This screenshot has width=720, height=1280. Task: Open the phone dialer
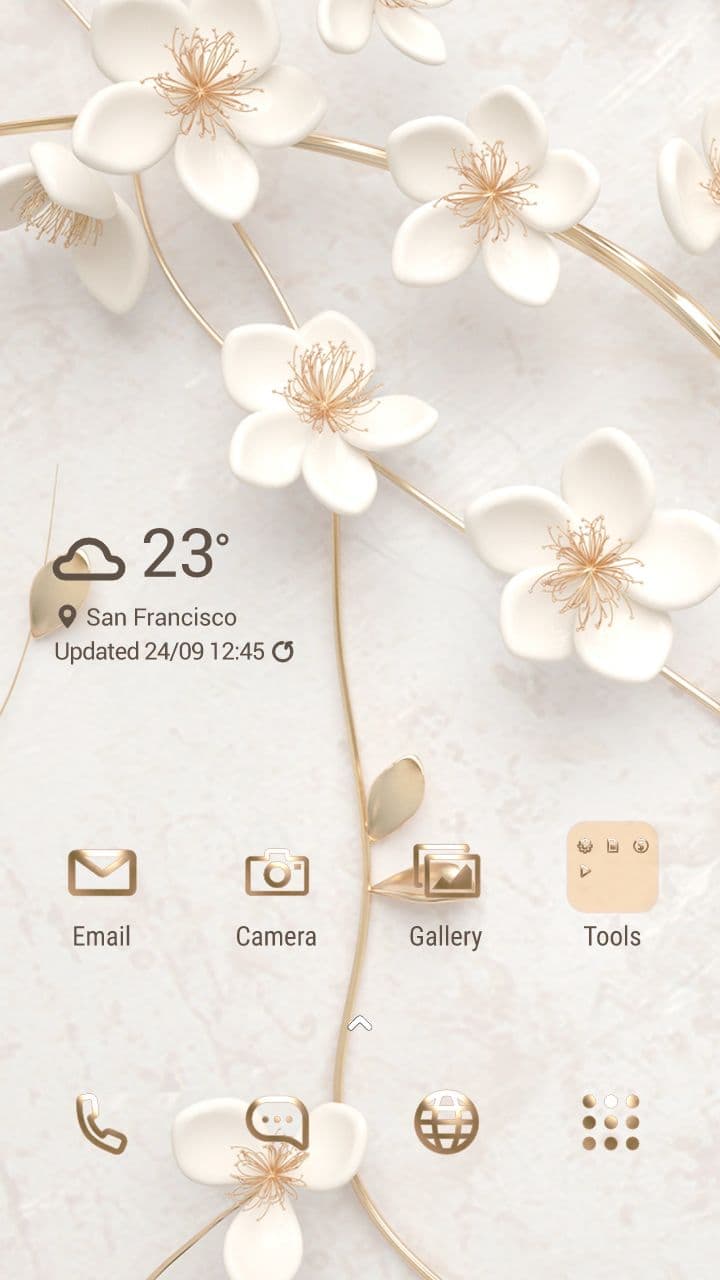pyautogui.click(x=102, y=1122)
